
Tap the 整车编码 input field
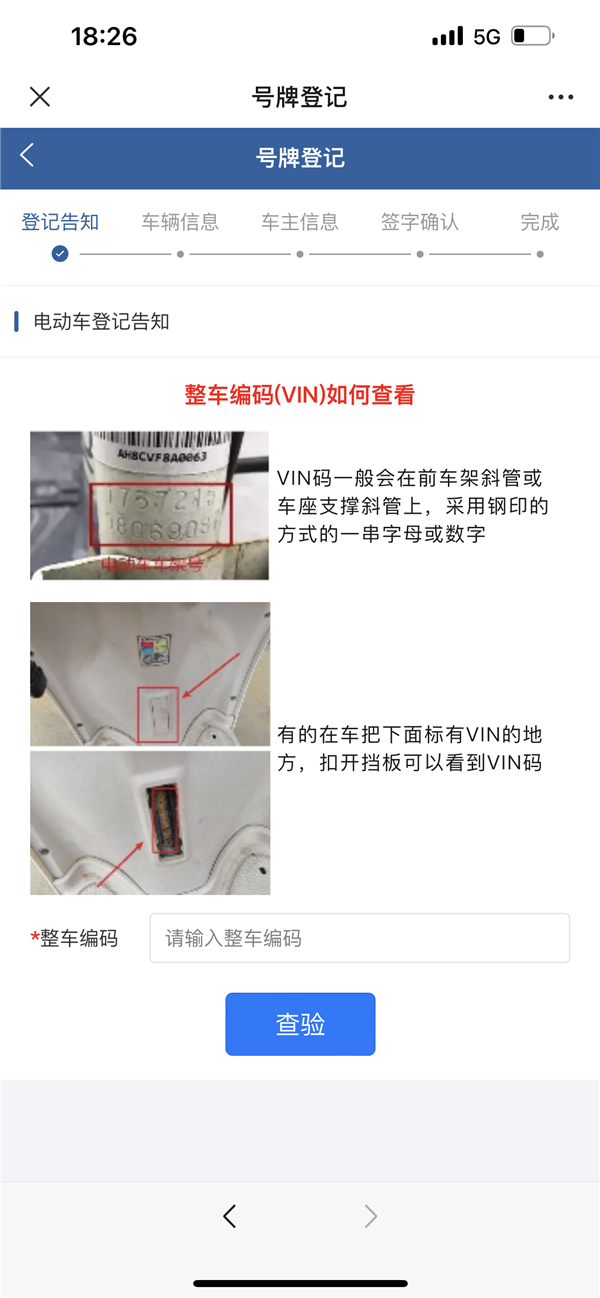click(359, 938)
